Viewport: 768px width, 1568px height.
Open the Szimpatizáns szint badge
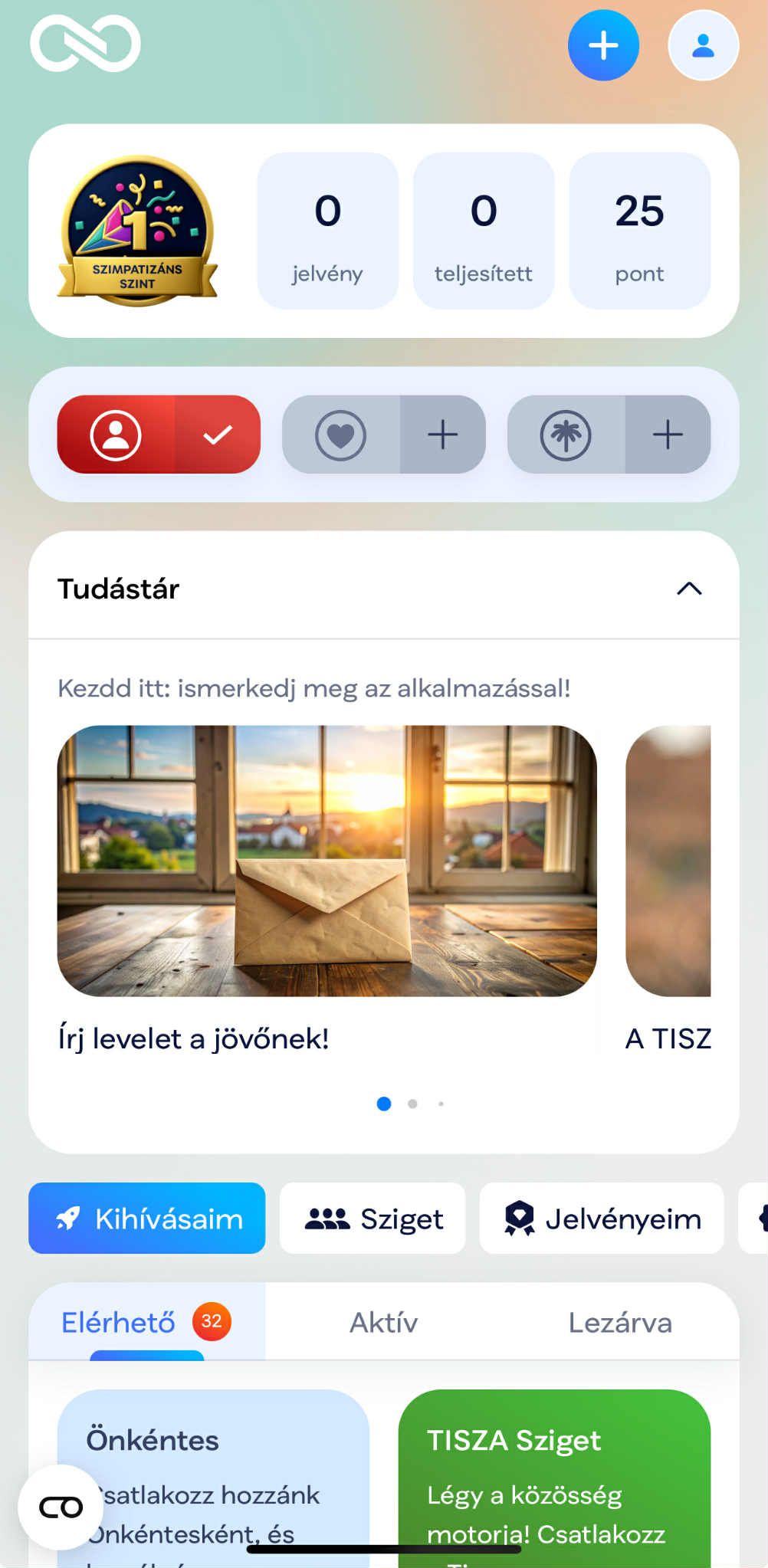pos(138,231)
